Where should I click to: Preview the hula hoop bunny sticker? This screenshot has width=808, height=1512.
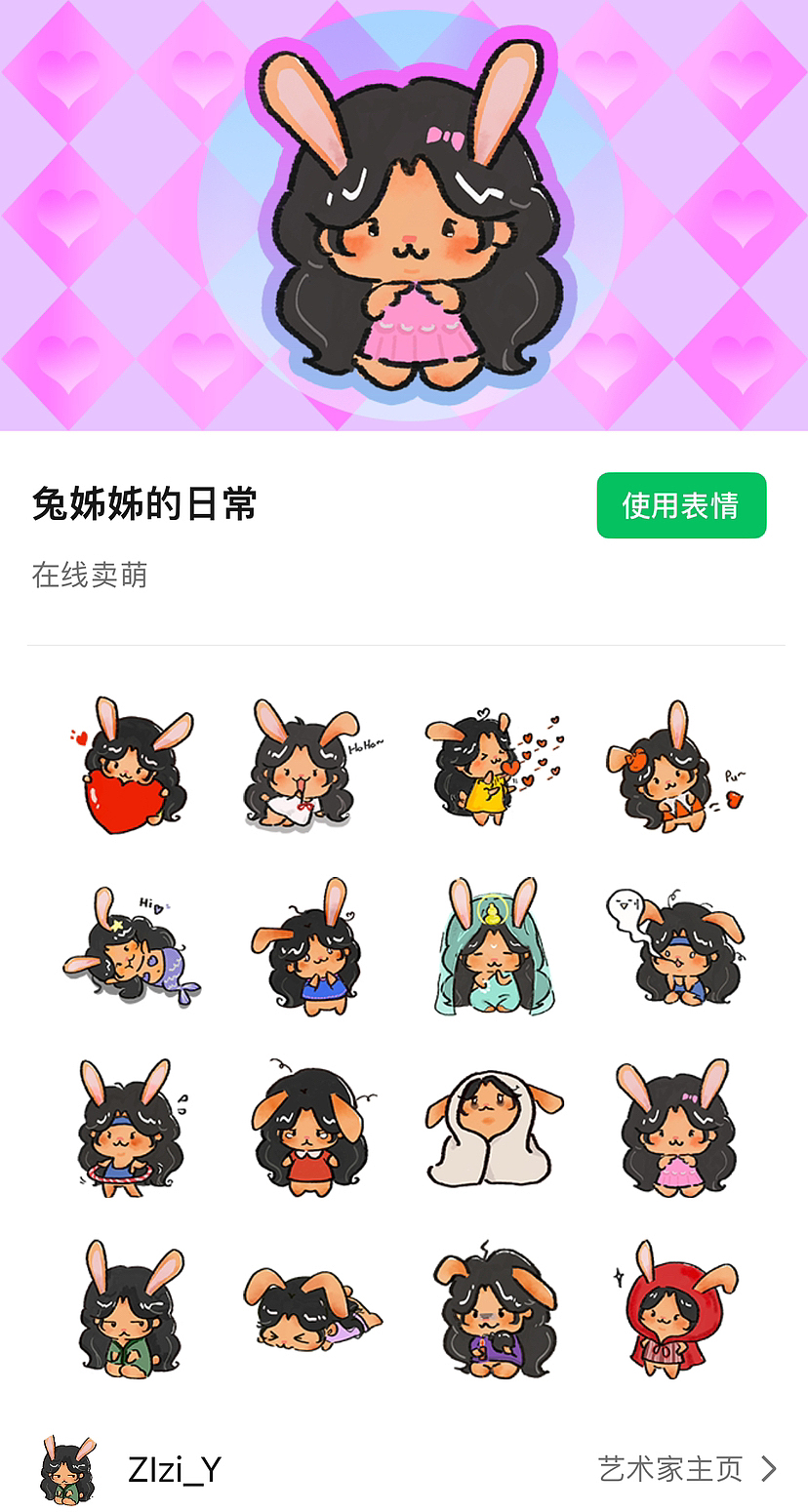click(132, 1127)
